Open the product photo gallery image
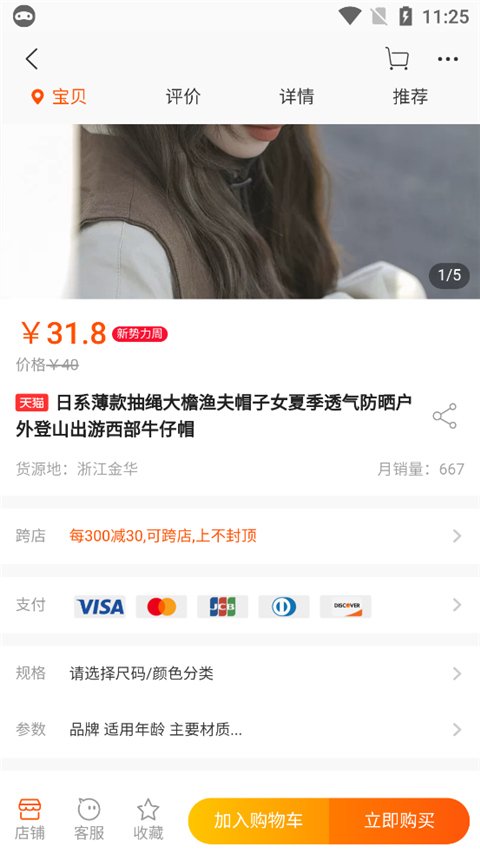Image resolution: width=480 pixels, height=853 pixels. (x=240, y=211)
